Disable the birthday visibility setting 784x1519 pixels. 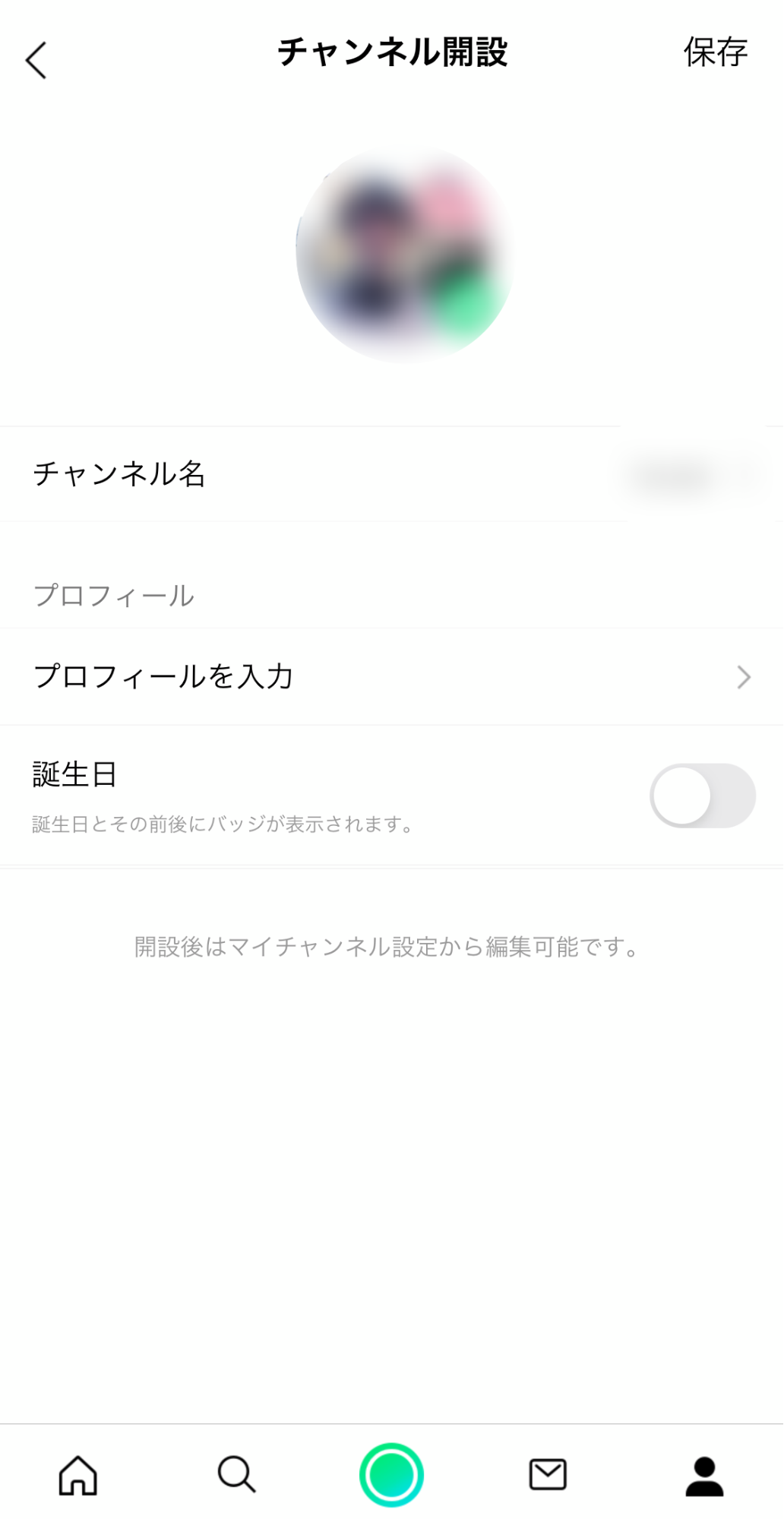click(x=700, y=795)
